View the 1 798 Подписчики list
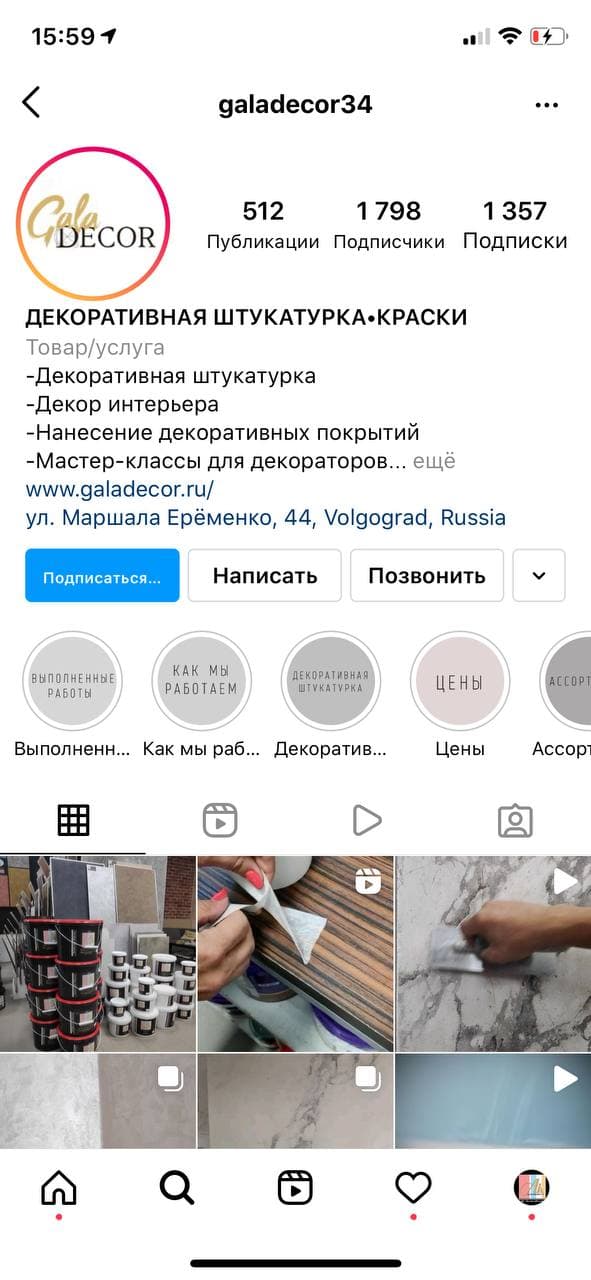Screen dimensions: 591x1280 [389, 225]
